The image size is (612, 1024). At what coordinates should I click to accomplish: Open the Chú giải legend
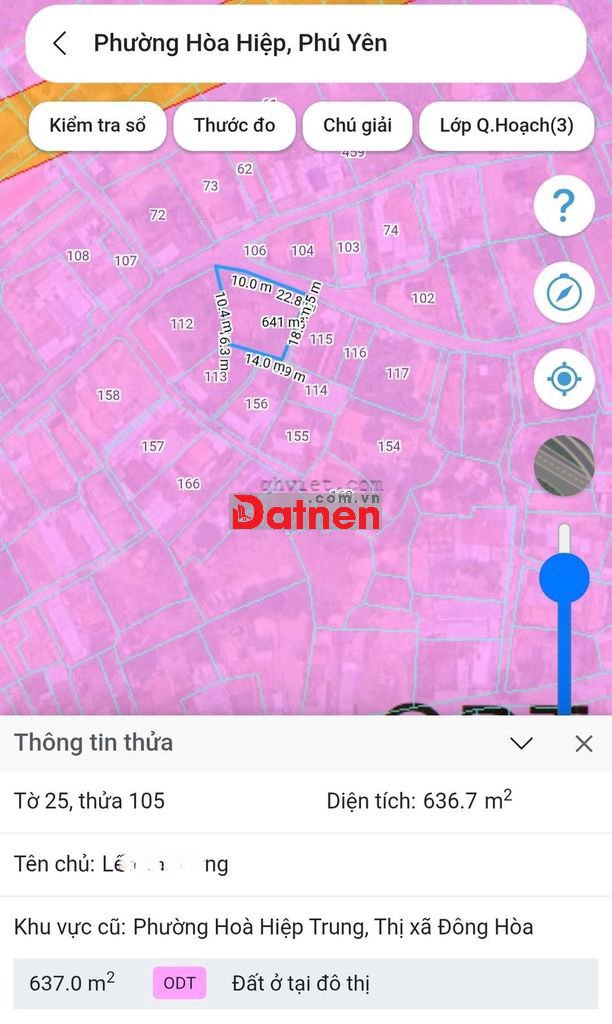tap(357, 125)
